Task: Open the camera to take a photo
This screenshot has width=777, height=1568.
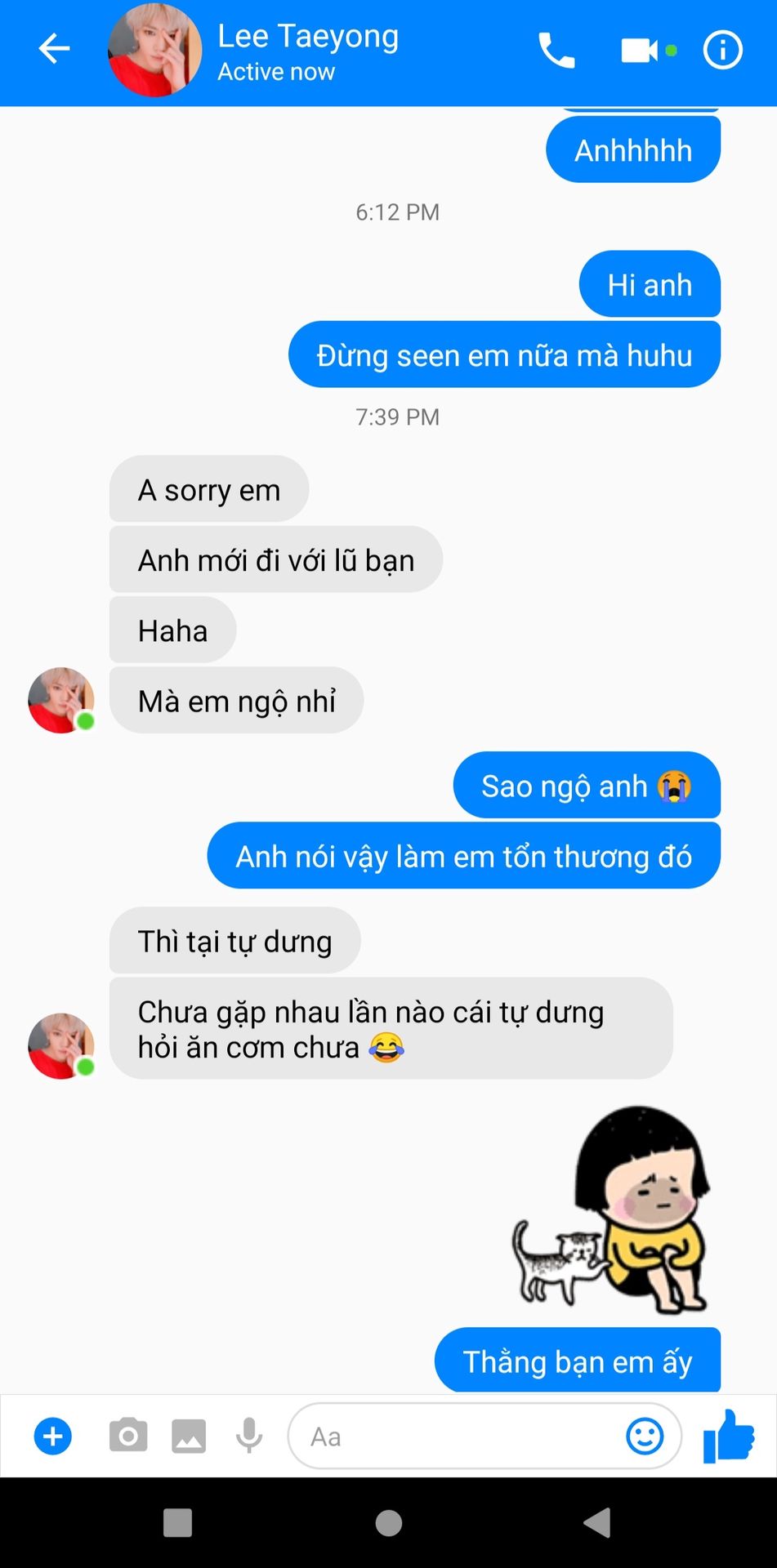Action: coord(128,1436)
